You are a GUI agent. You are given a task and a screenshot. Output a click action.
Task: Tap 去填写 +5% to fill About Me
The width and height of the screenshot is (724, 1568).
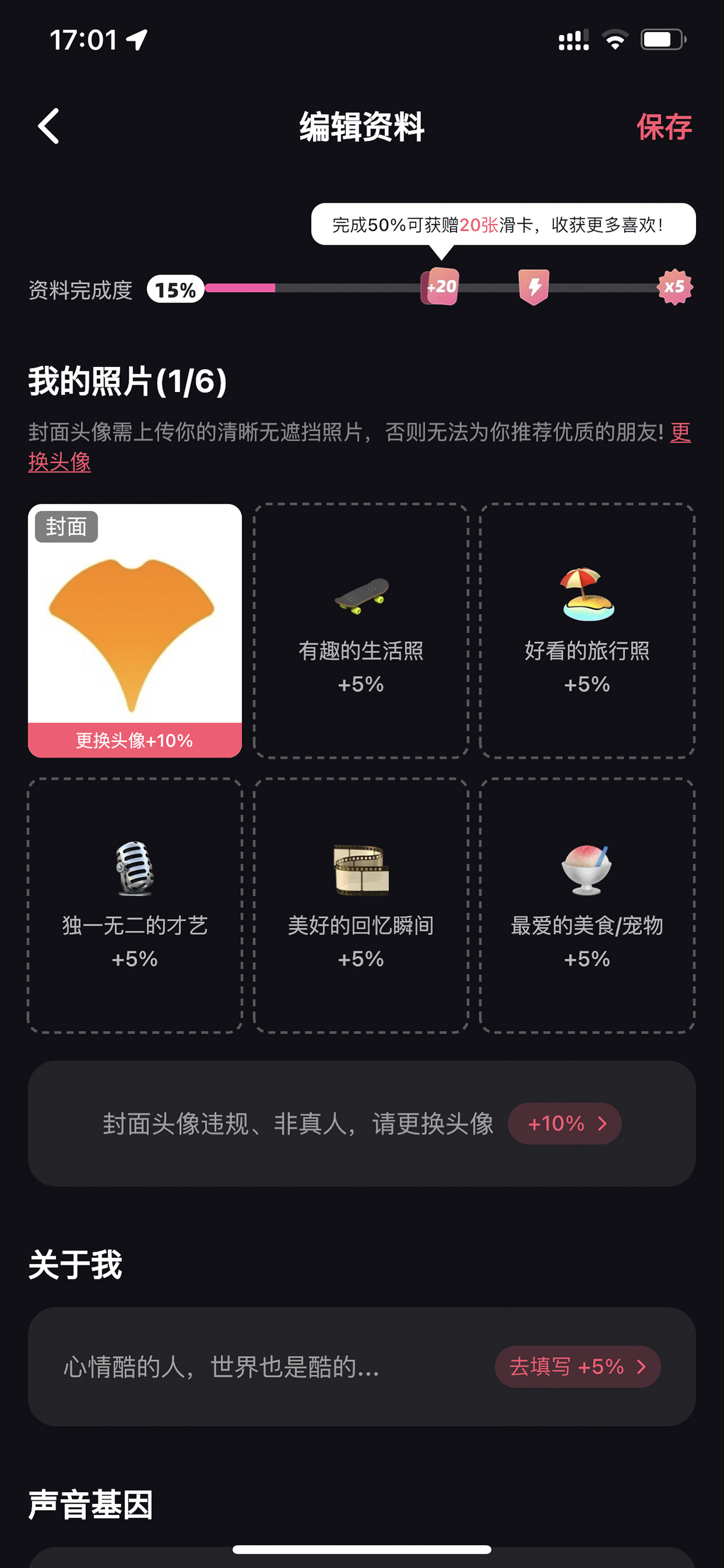[x=577, y=1366]
